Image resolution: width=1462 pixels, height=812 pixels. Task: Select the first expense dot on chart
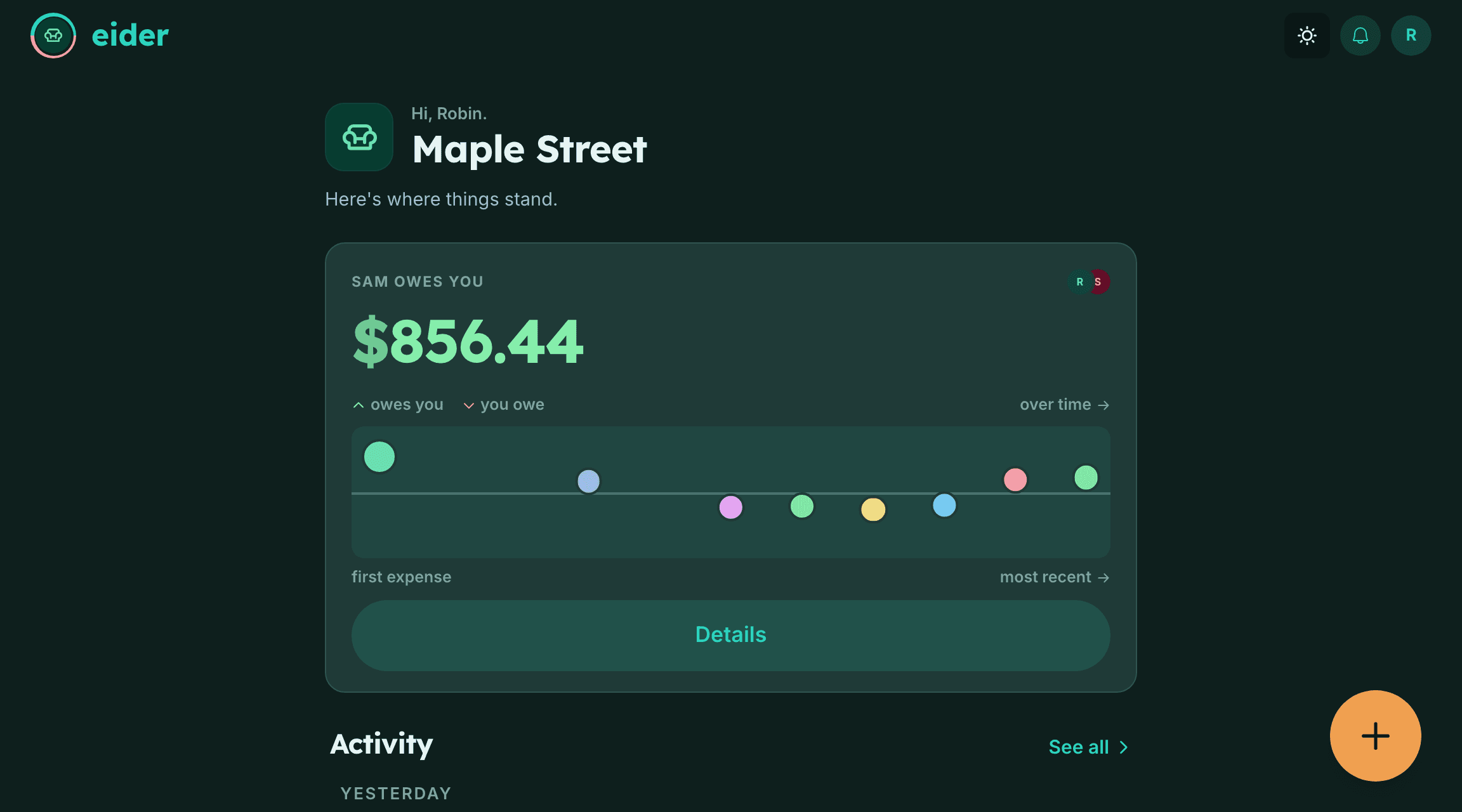[x=379, y=457]
